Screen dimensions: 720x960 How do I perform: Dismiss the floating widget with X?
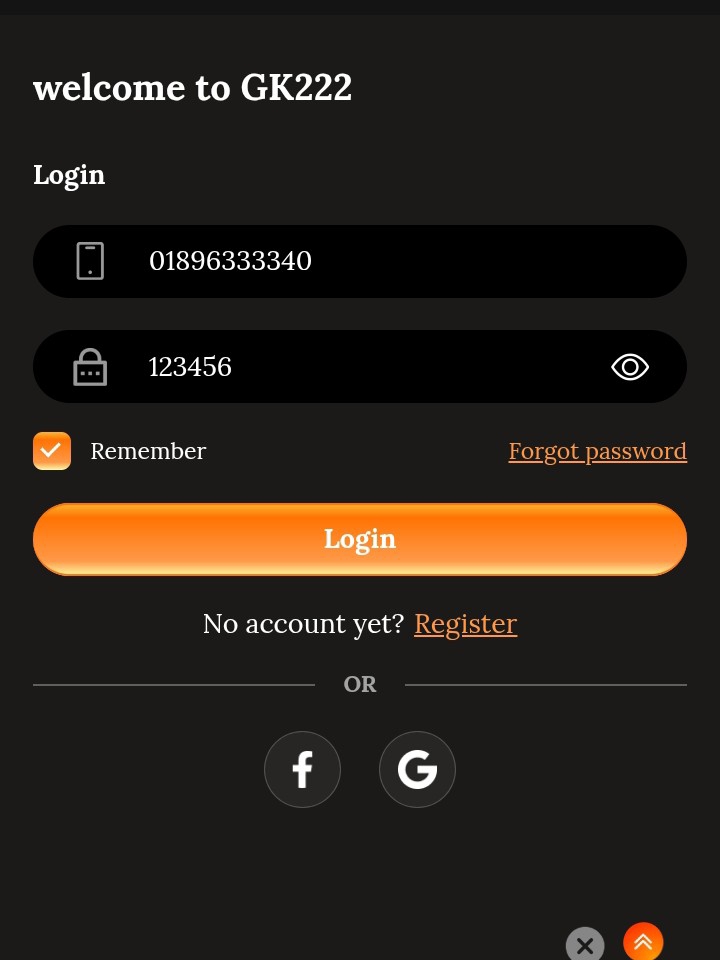point(585,945)
